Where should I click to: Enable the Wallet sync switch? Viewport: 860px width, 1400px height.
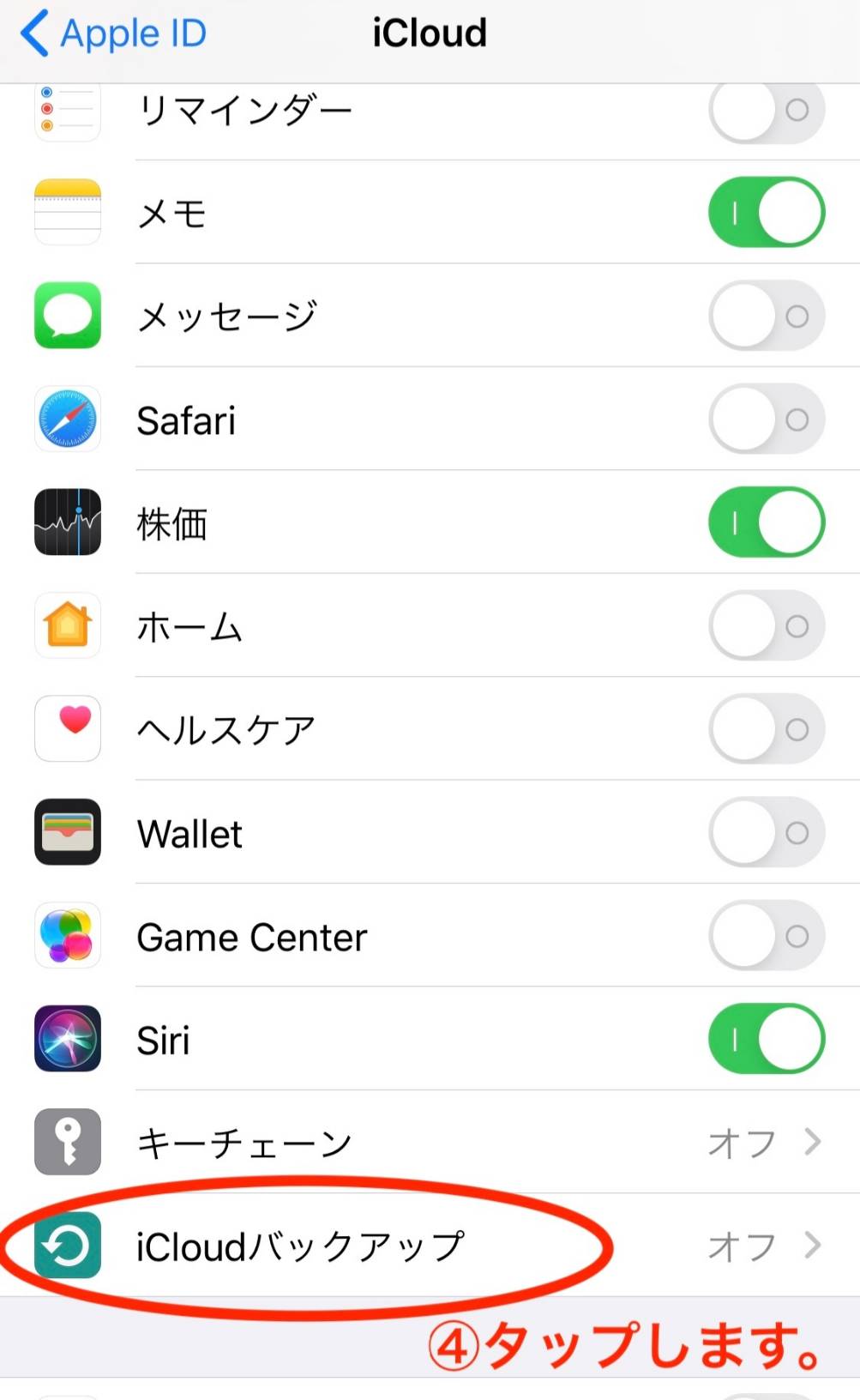(766, 833)
